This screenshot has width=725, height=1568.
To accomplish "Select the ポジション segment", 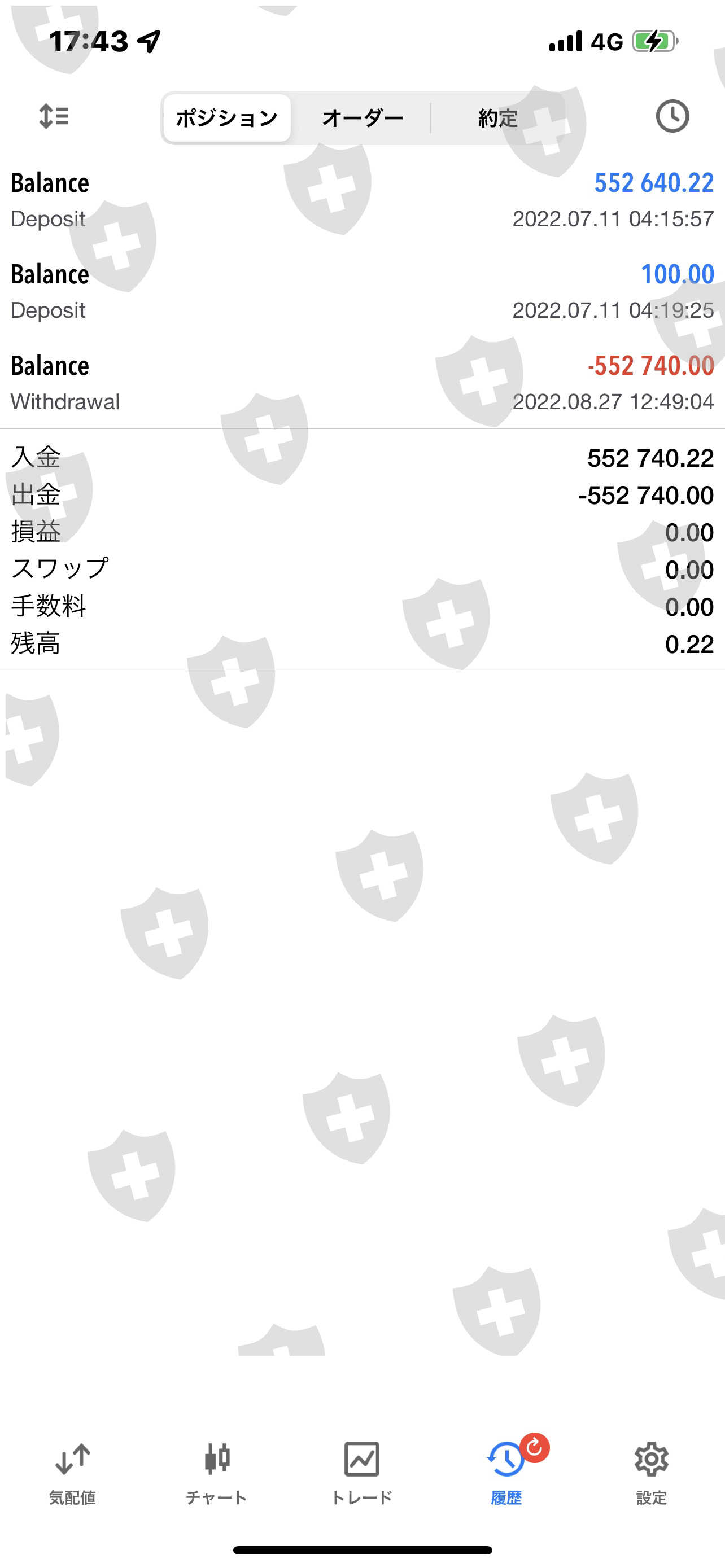I will tap(227, 117).
